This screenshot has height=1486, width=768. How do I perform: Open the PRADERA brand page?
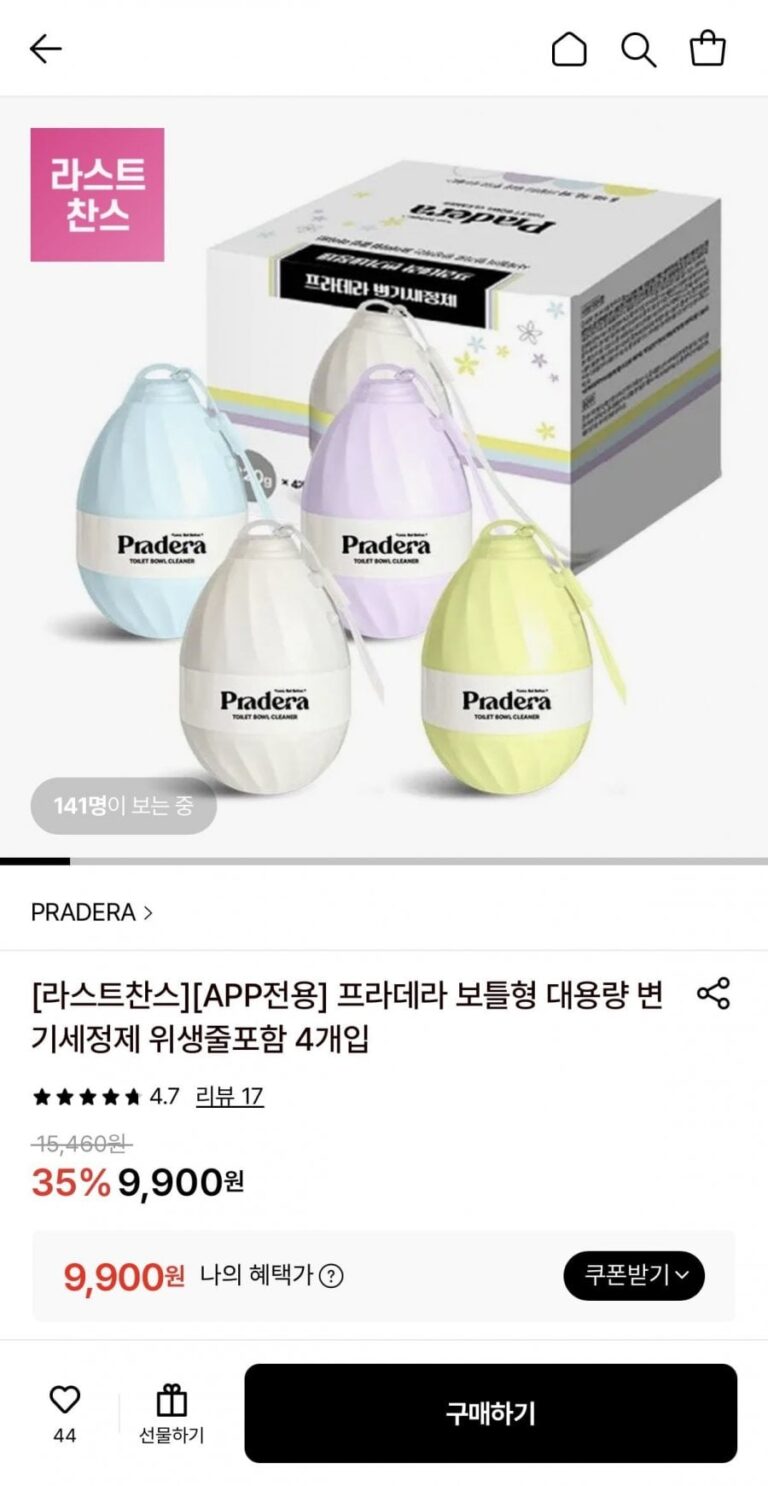point(92,912)
